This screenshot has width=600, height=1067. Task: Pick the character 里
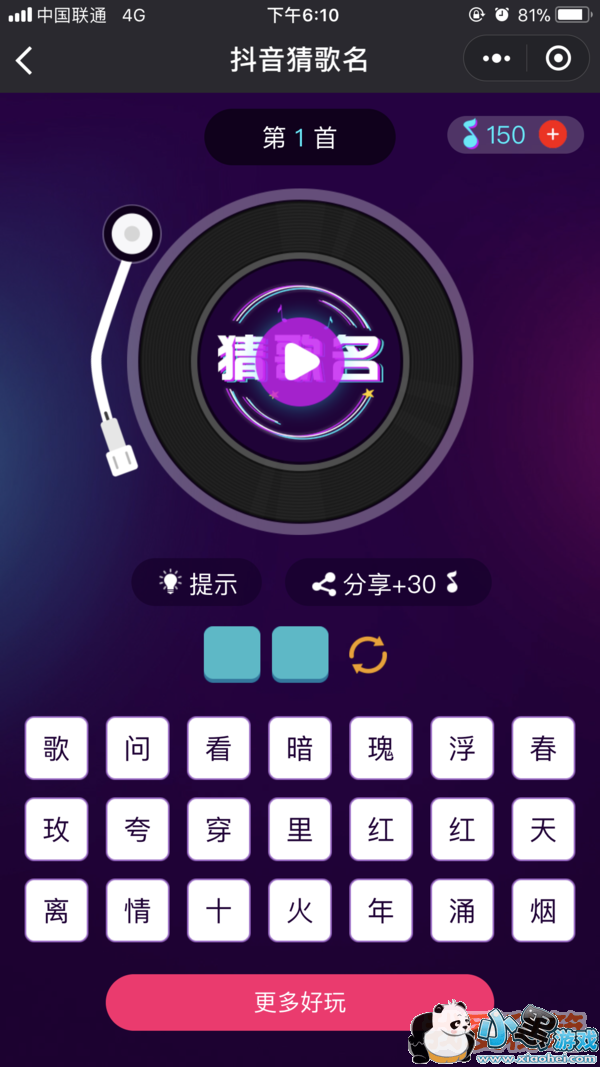(300, 829)
